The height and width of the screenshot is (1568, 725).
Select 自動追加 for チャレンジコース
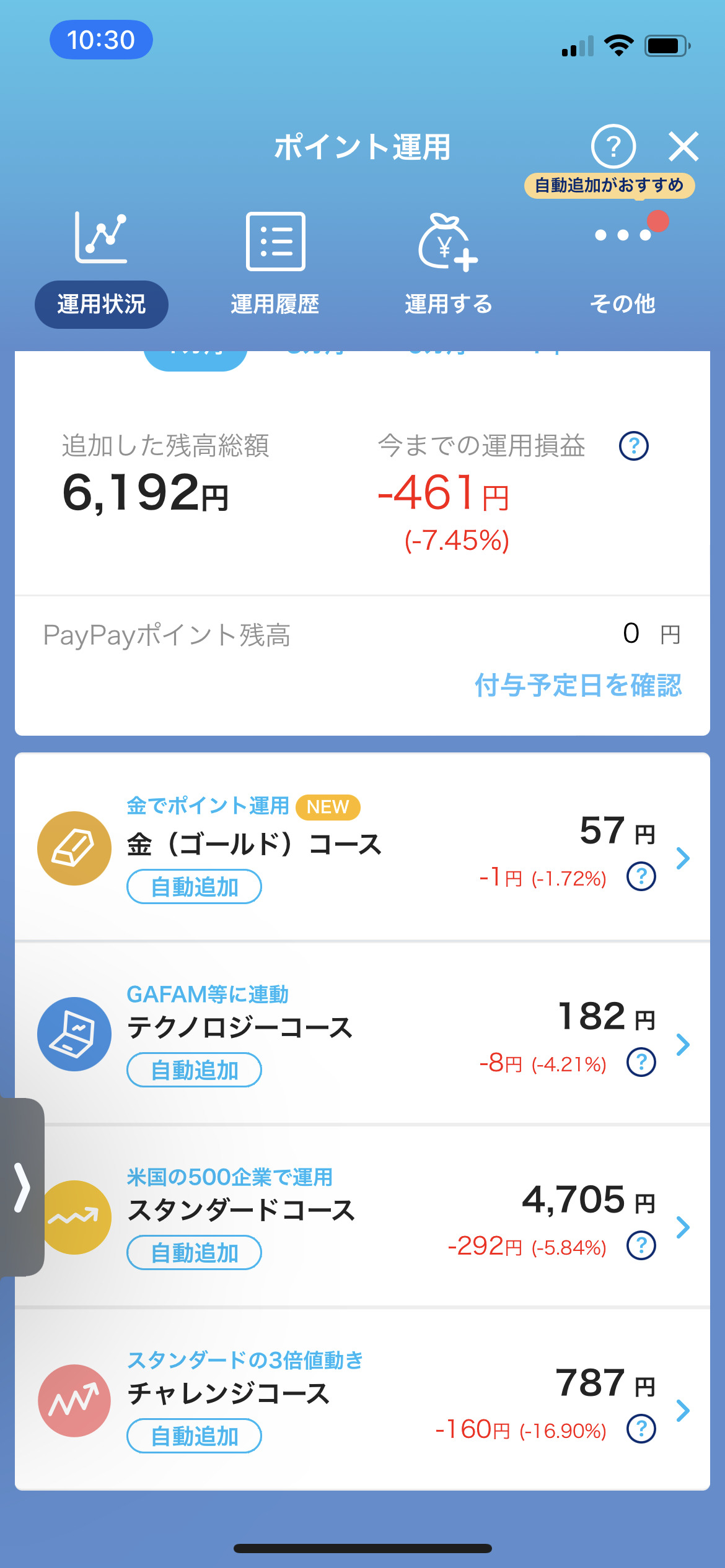(194, 1436)
